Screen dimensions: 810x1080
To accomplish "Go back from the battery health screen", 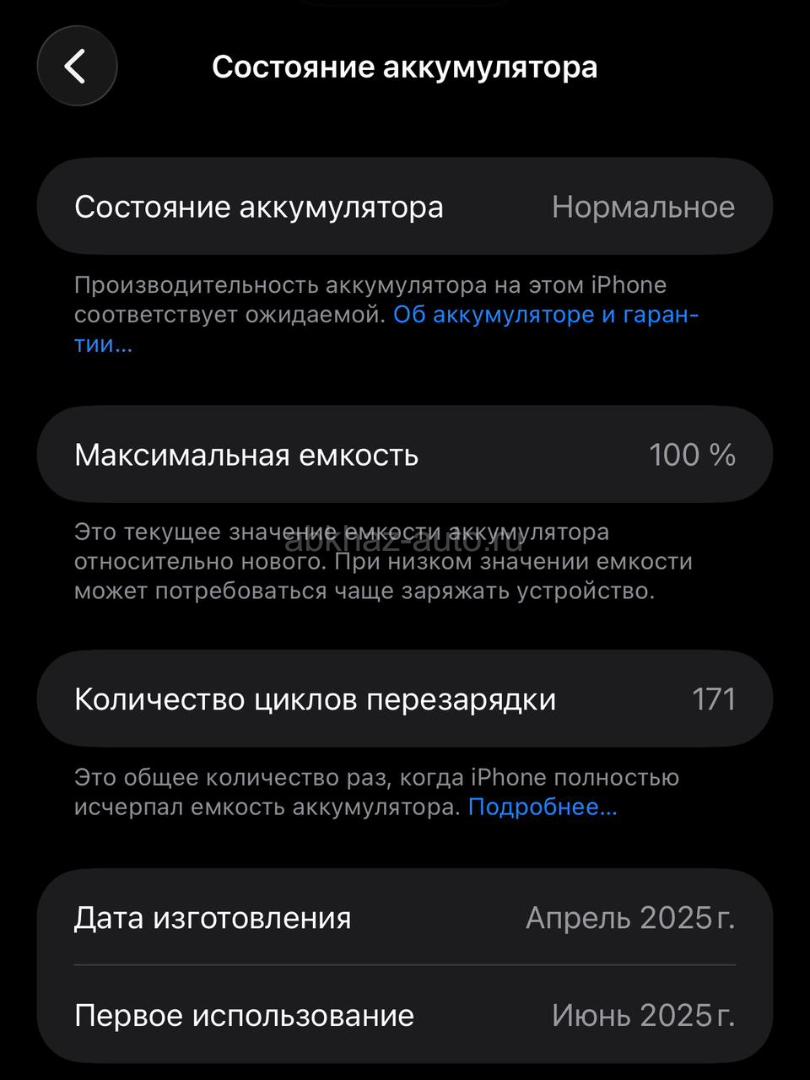I will (x=76, y=67).
